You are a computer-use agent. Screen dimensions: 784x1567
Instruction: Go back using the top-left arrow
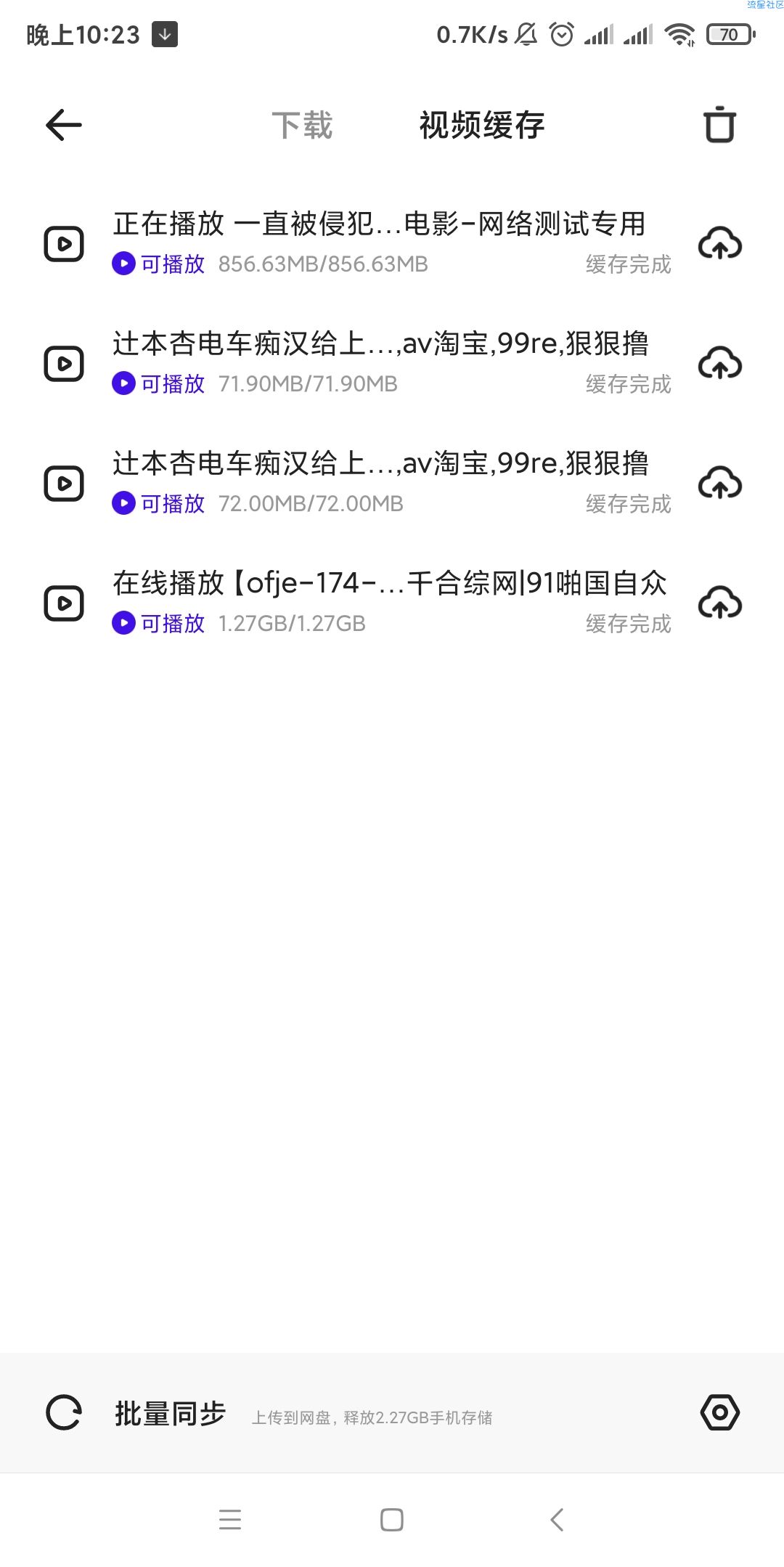(x=64, y=125)
